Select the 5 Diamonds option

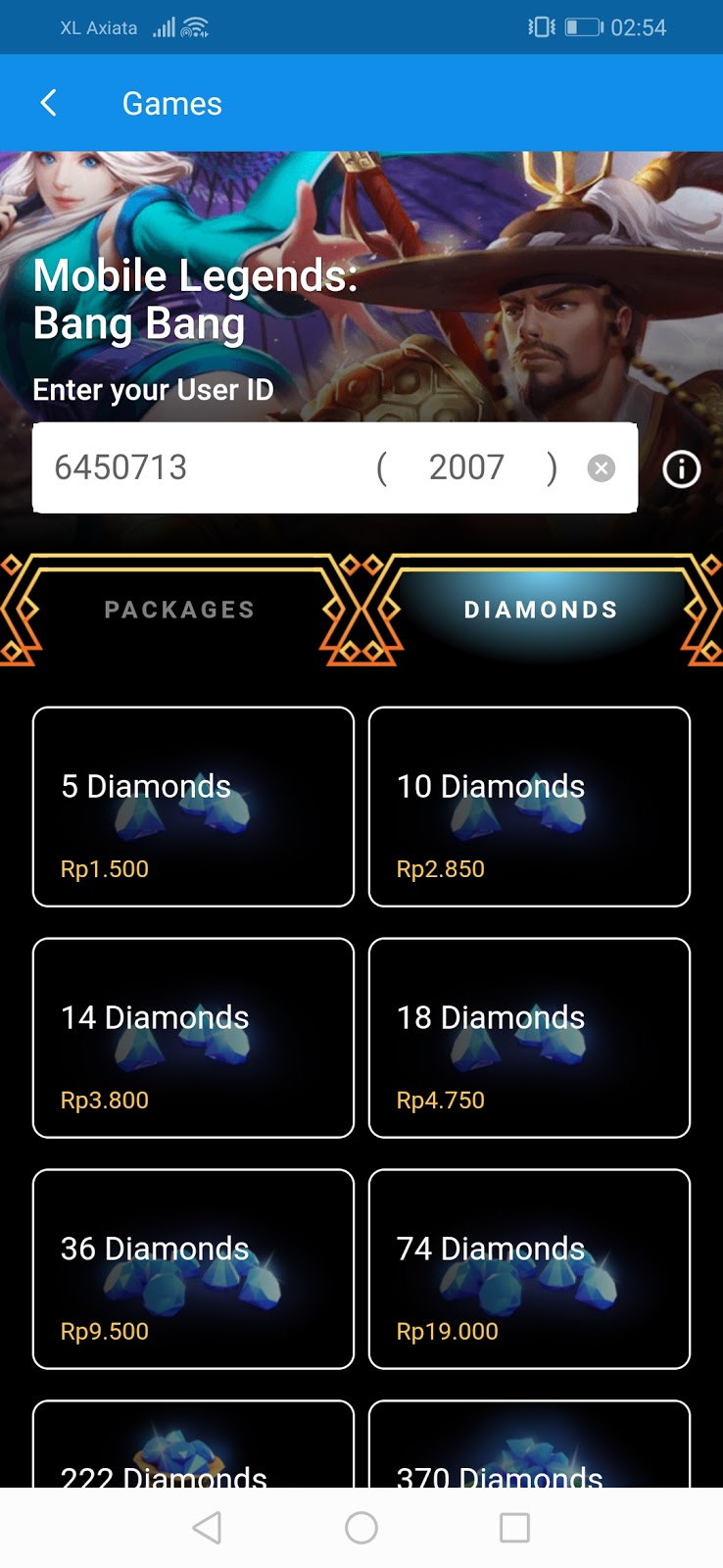point(193,807)
